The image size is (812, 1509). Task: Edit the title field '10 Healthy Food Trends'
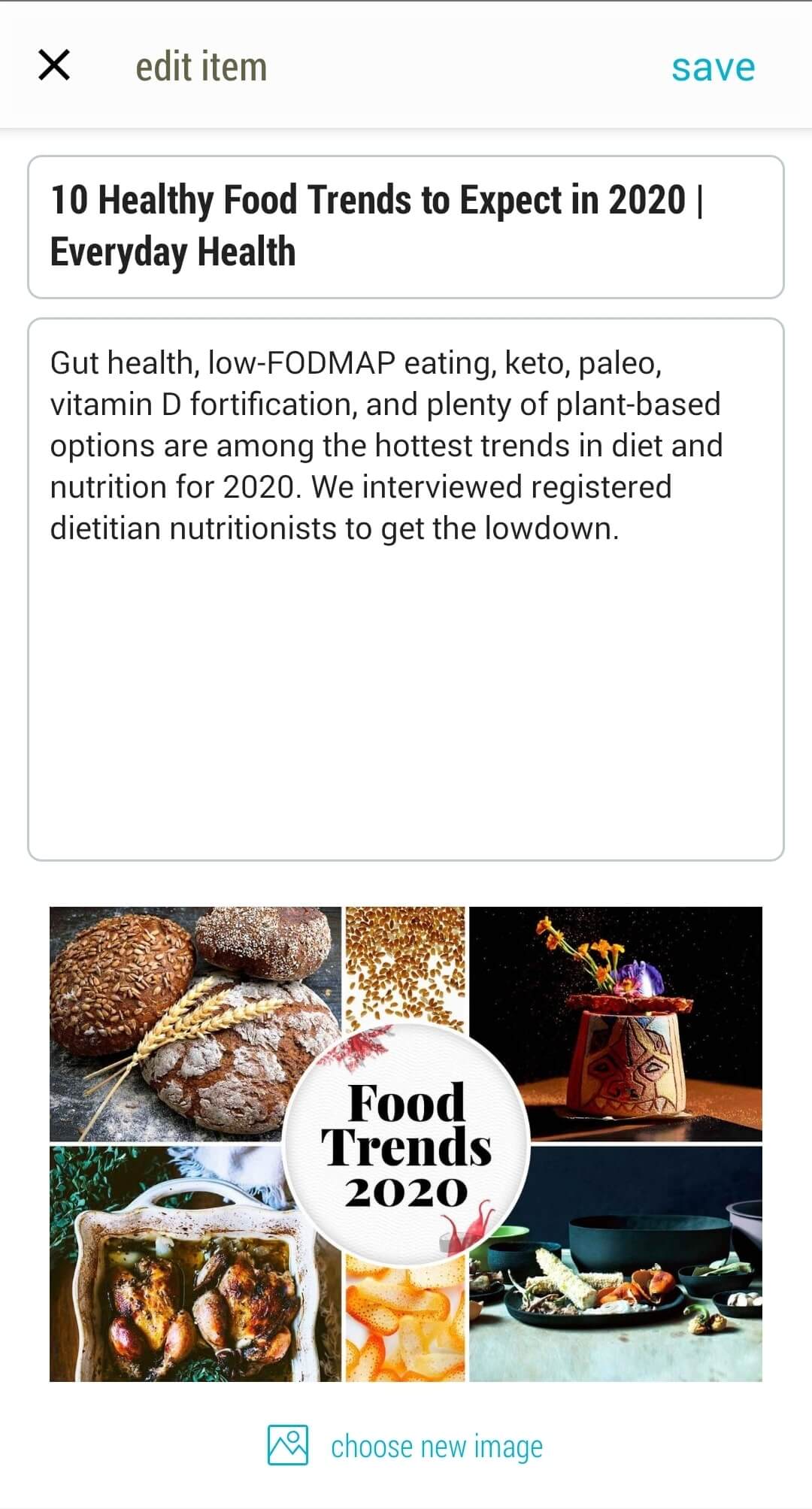(x=406, y=227)
